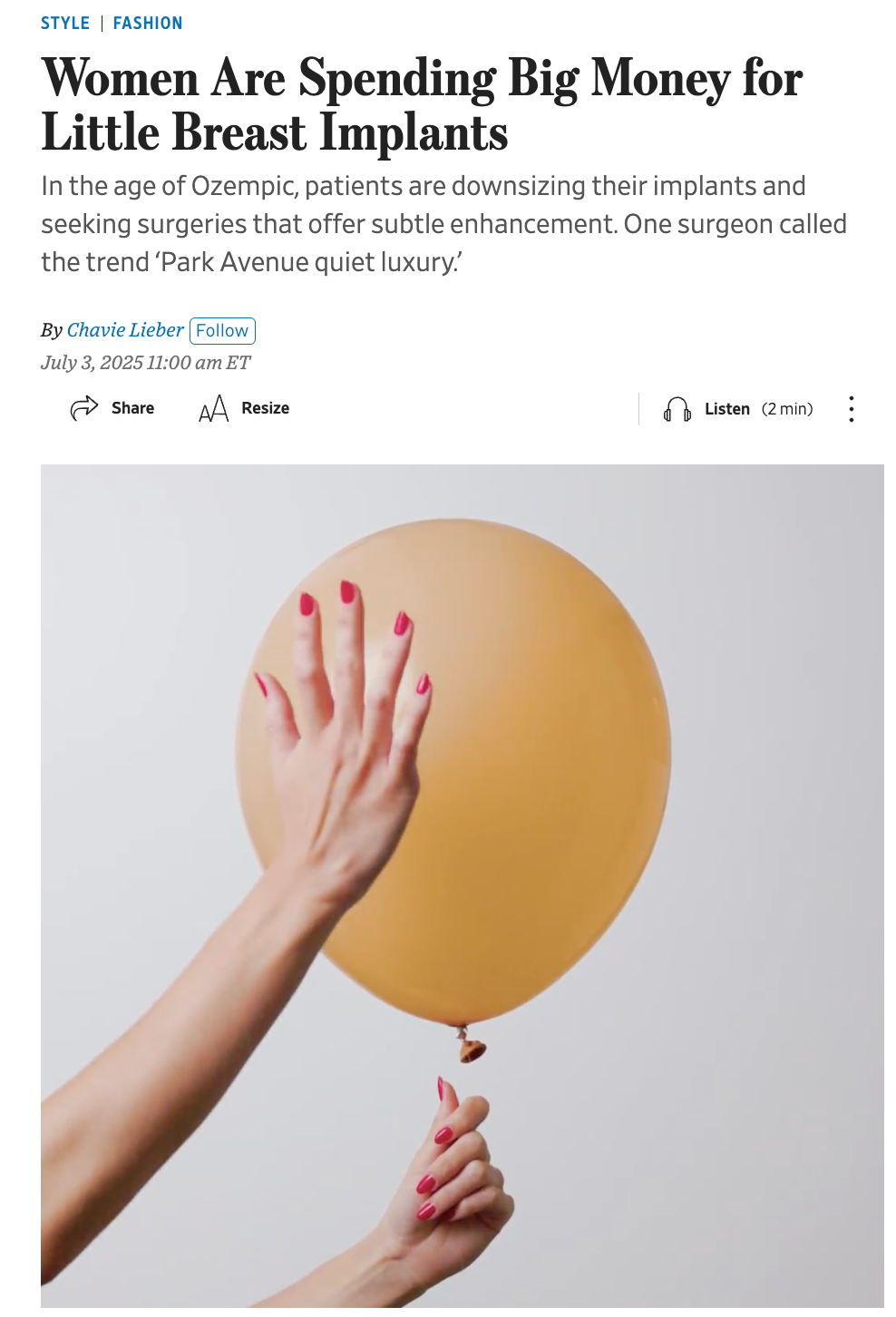Listen to the 2 min audio
Screen dimensions: 896x1317
(737, 409)
